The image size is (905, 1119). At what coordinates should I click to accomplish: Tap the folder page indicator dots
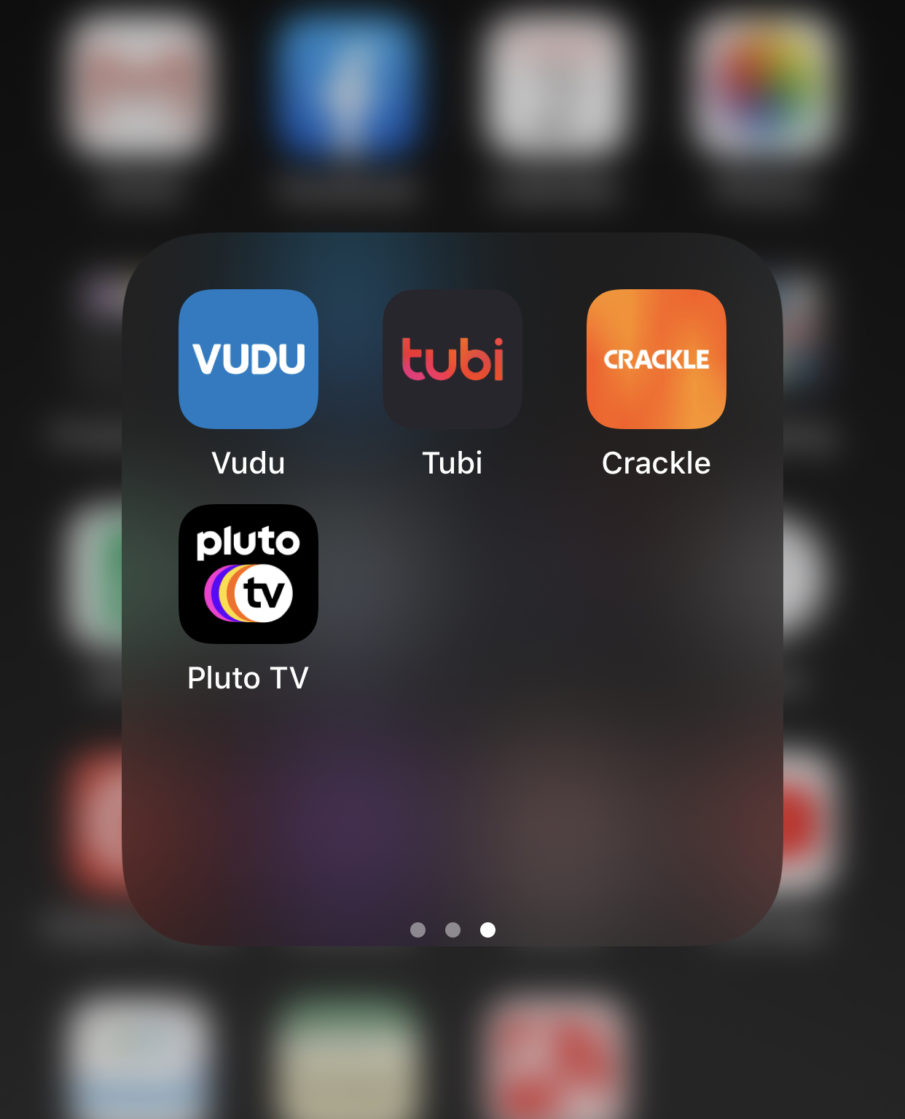coord(452,930)
